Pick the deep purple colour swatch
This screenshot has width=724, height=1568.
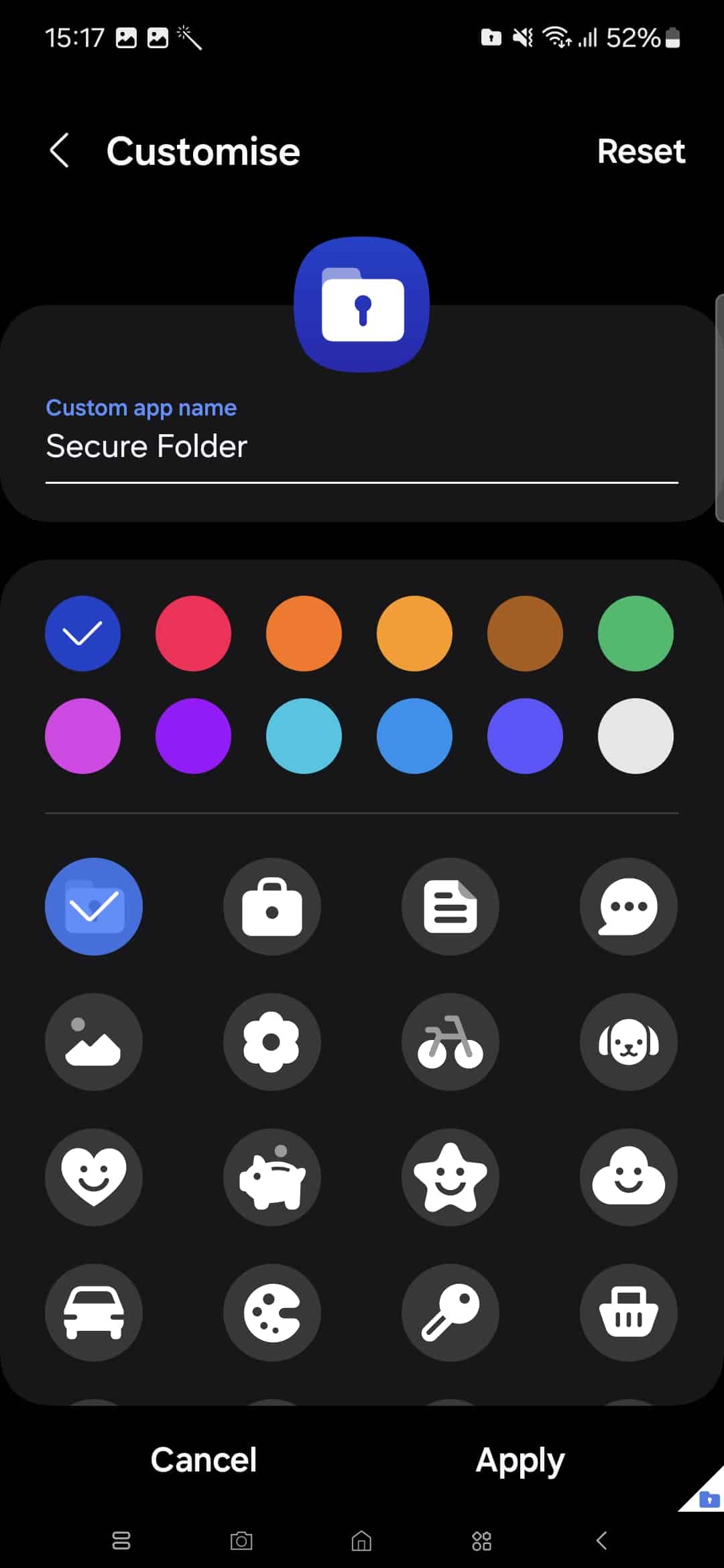point(193,736)
